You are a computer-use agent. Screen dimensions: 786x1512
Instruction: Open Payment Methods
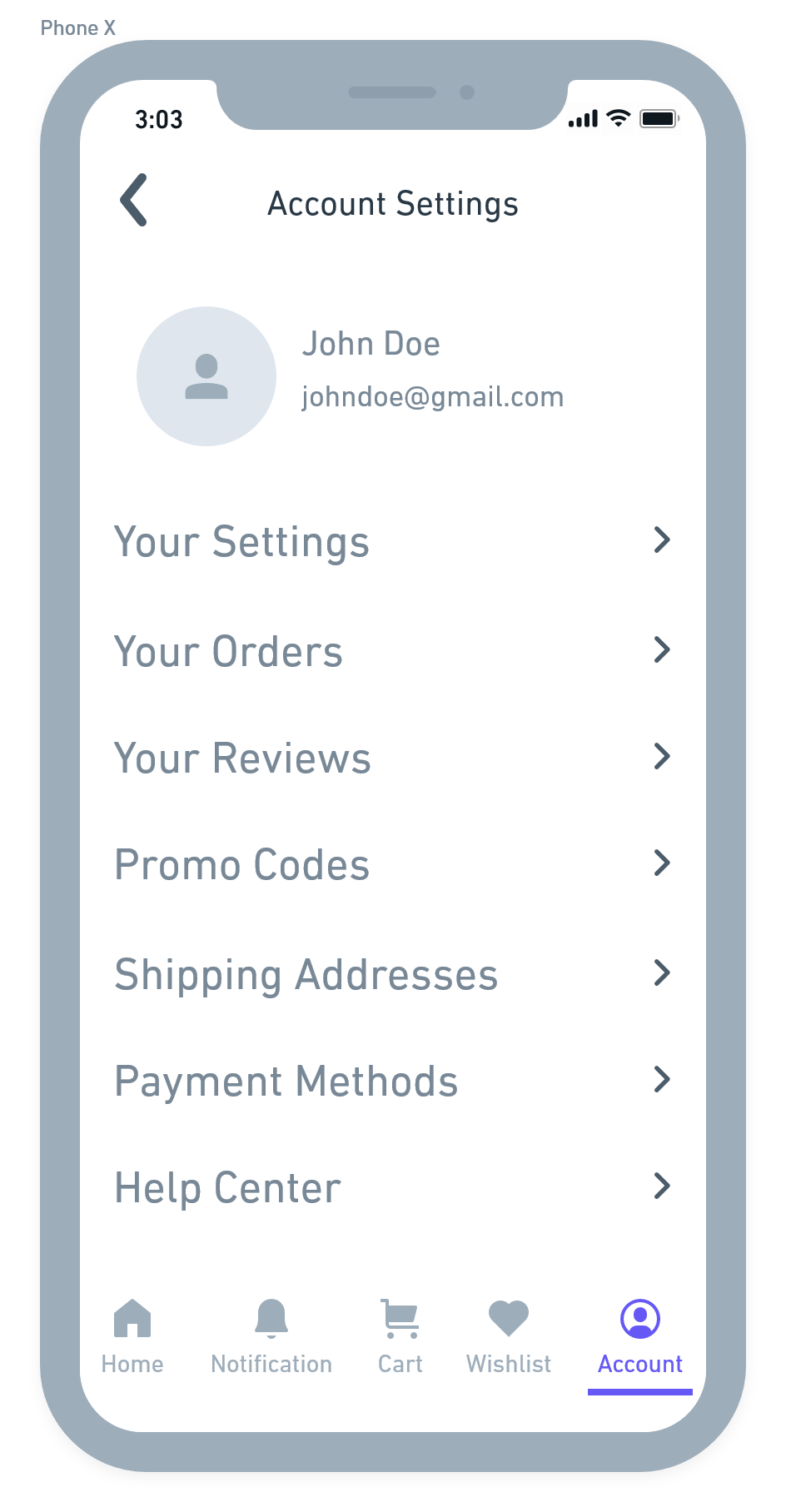[x=391, y=1081]
